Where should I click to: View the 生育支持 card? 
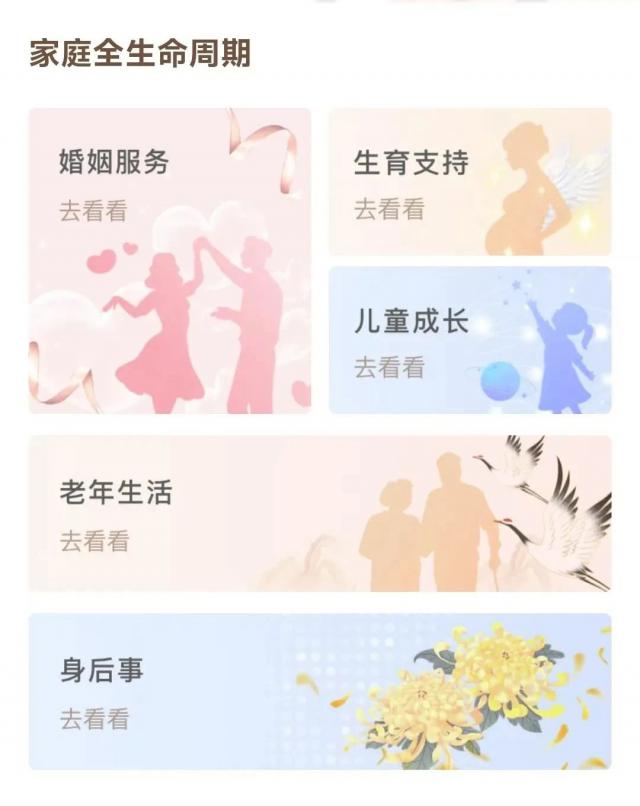click(x=469, y=182)
